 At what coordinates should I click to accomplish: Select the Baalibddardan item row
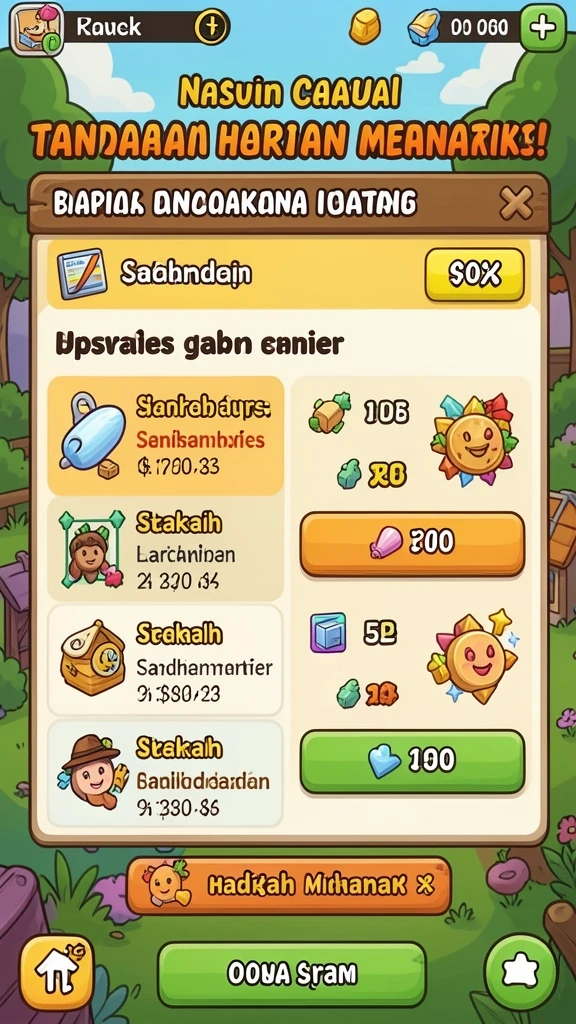166,773
